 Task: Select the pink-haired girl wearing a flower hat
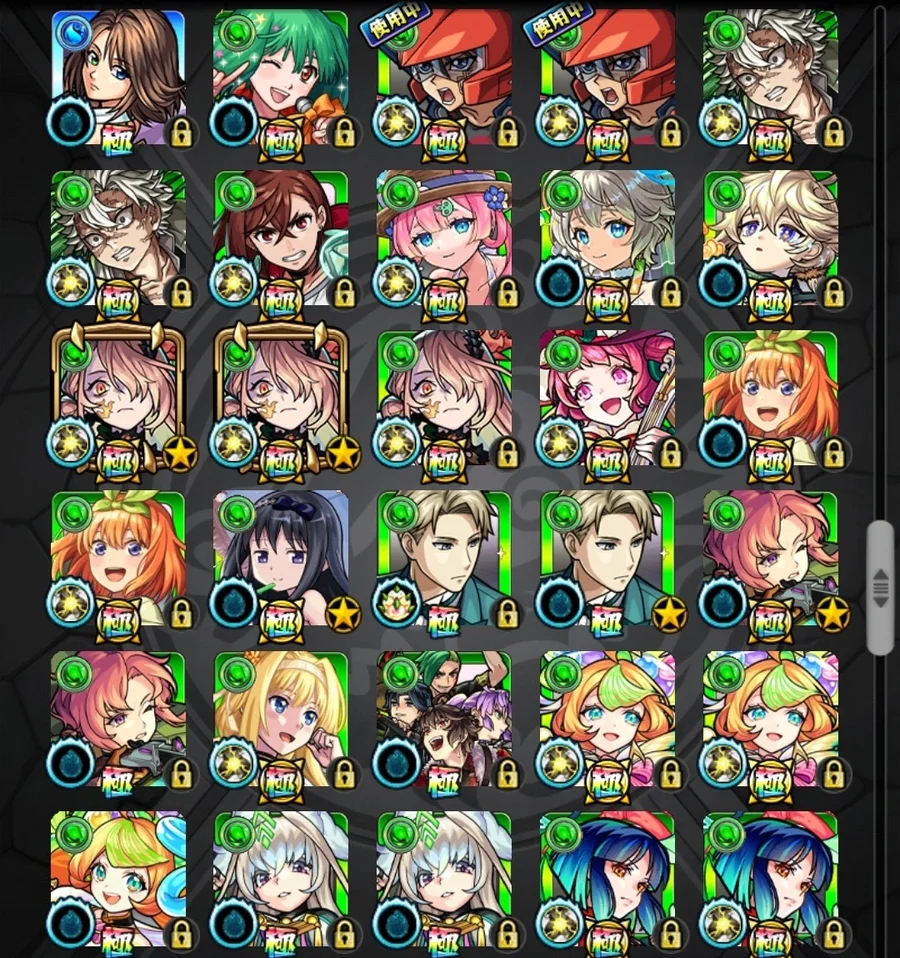444,238
